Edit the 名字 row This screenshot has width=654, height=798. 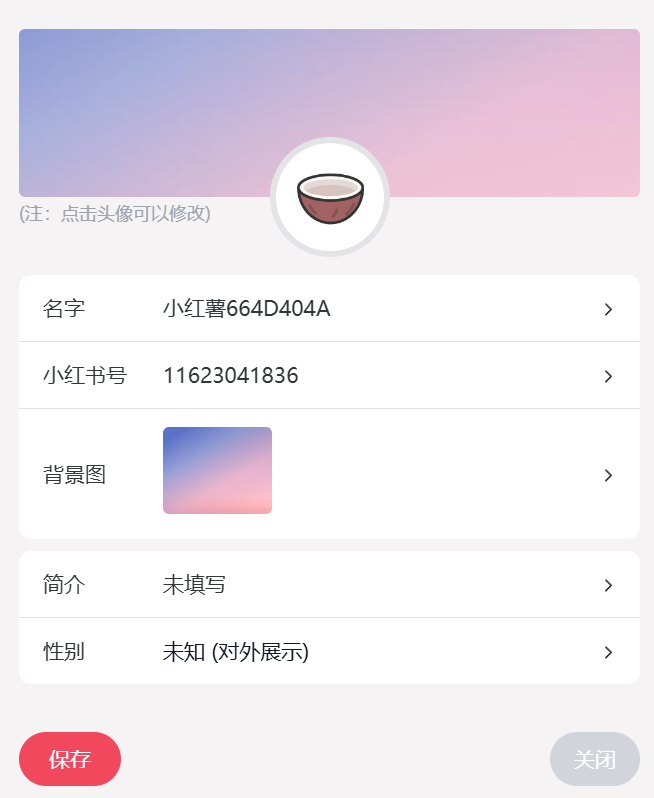click(329, 309)
